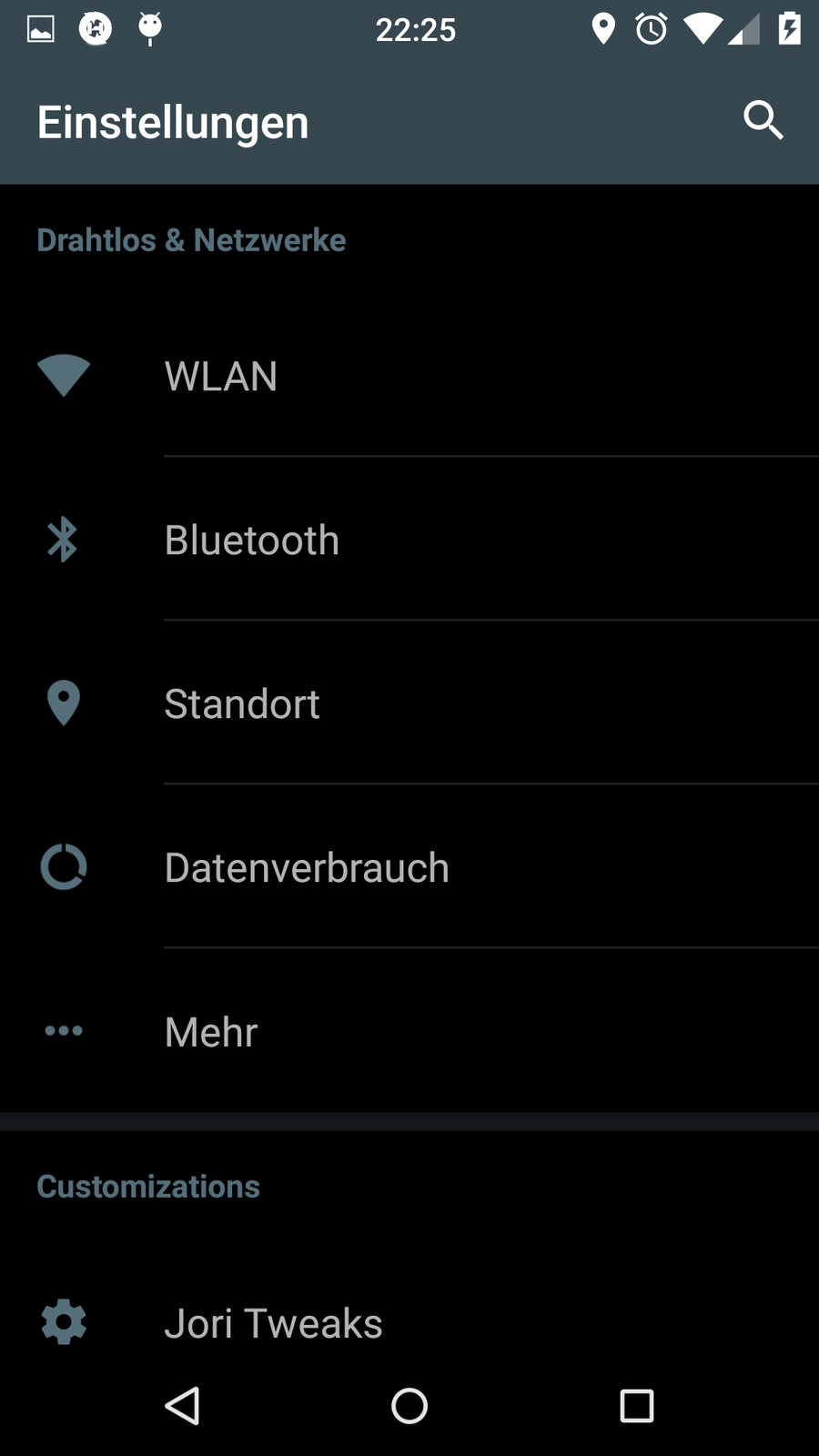Open WLAN settings
The image size is (819, 1456).
click(221, 377)
